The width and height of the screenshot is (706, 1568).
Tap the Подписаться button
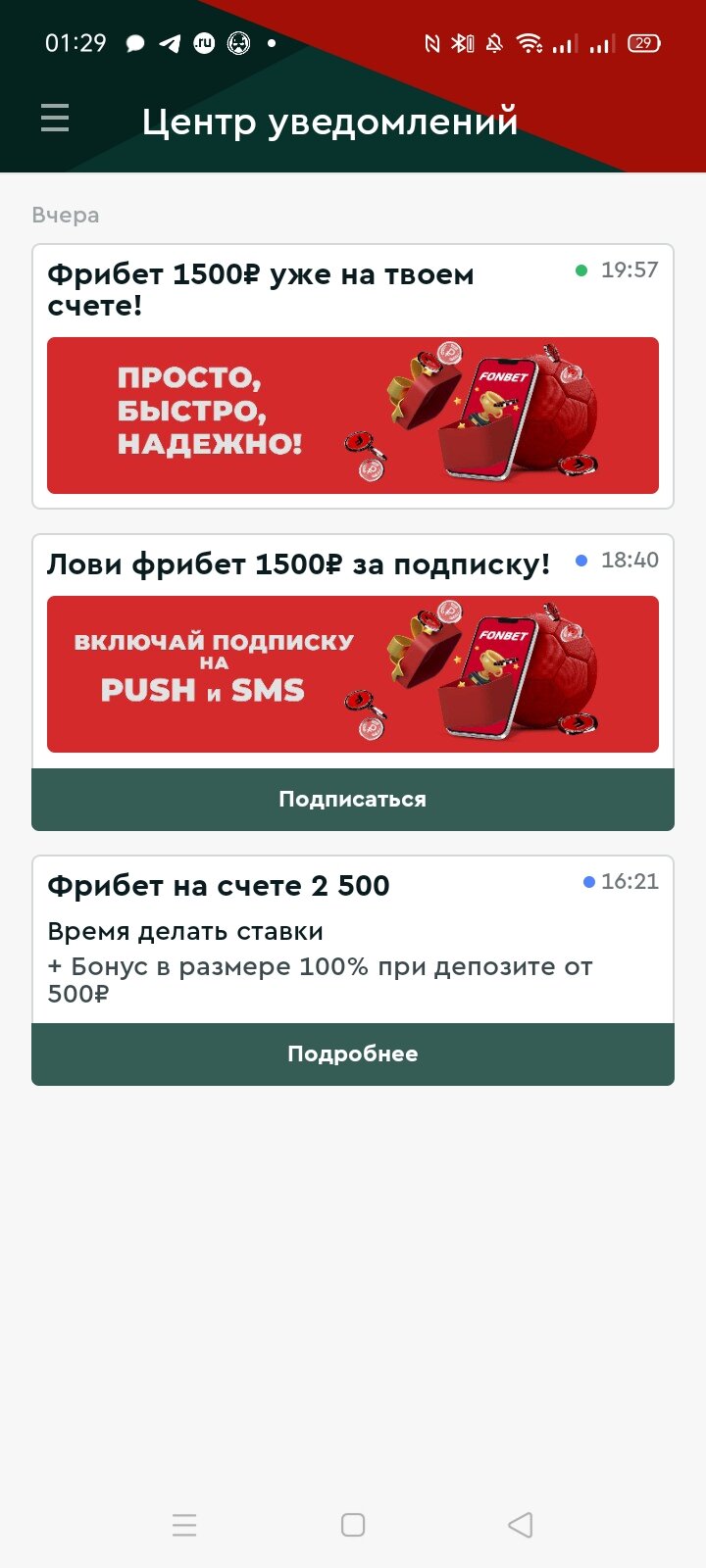click(353, 800)
